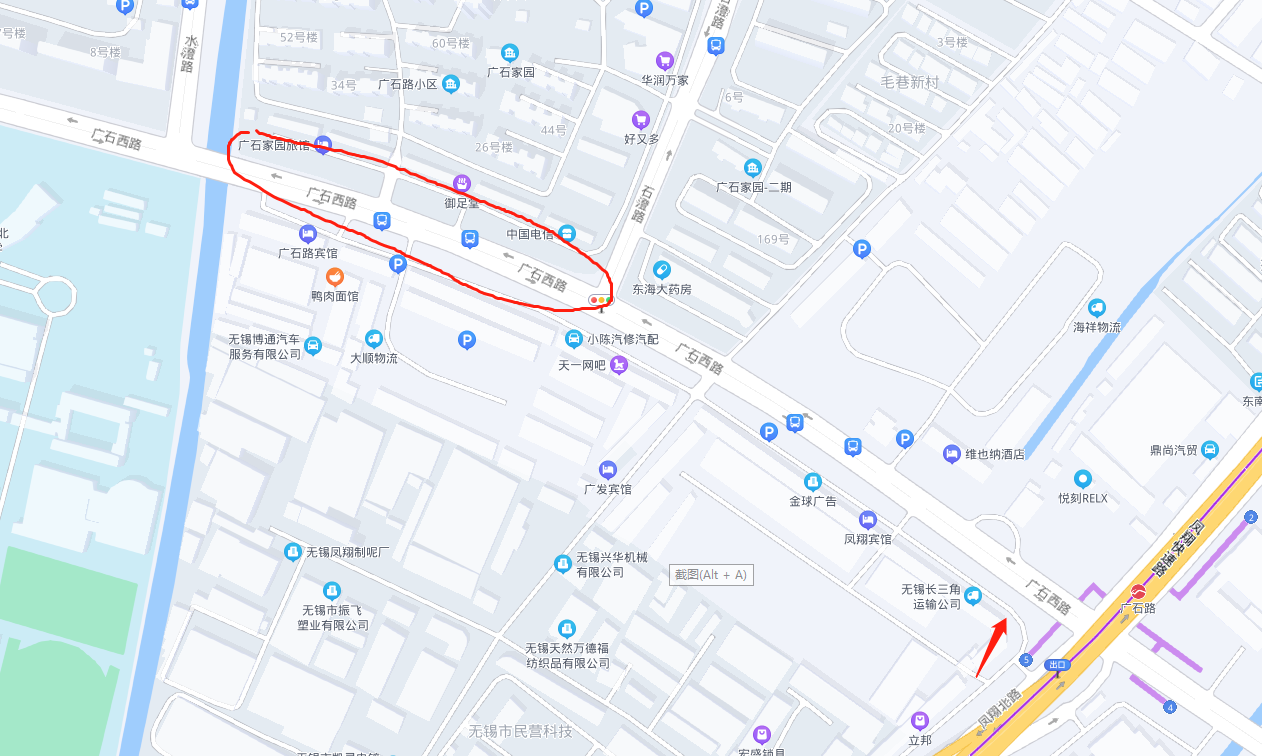Open the 广石路宾馆 hotel marker
Viewport: 1262px width, 756px height.
point(308,233)
